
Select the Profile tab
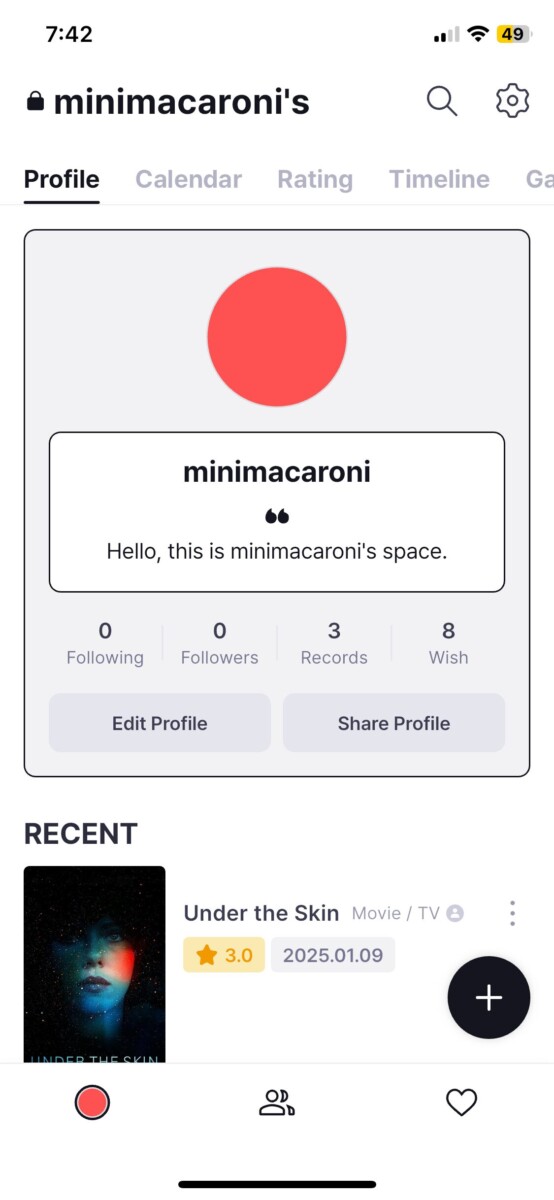click(x=62, y=179)
